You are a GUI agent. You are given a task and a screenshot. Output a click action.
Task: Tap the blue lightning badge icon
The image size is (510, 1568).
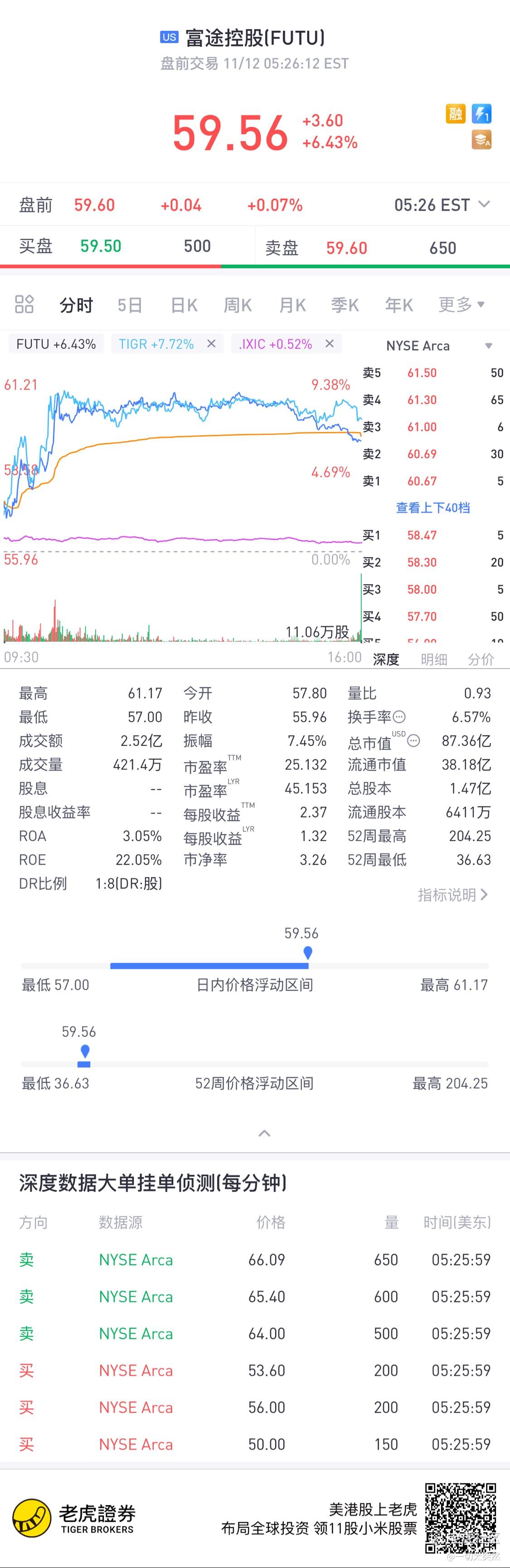click(482, 114)
